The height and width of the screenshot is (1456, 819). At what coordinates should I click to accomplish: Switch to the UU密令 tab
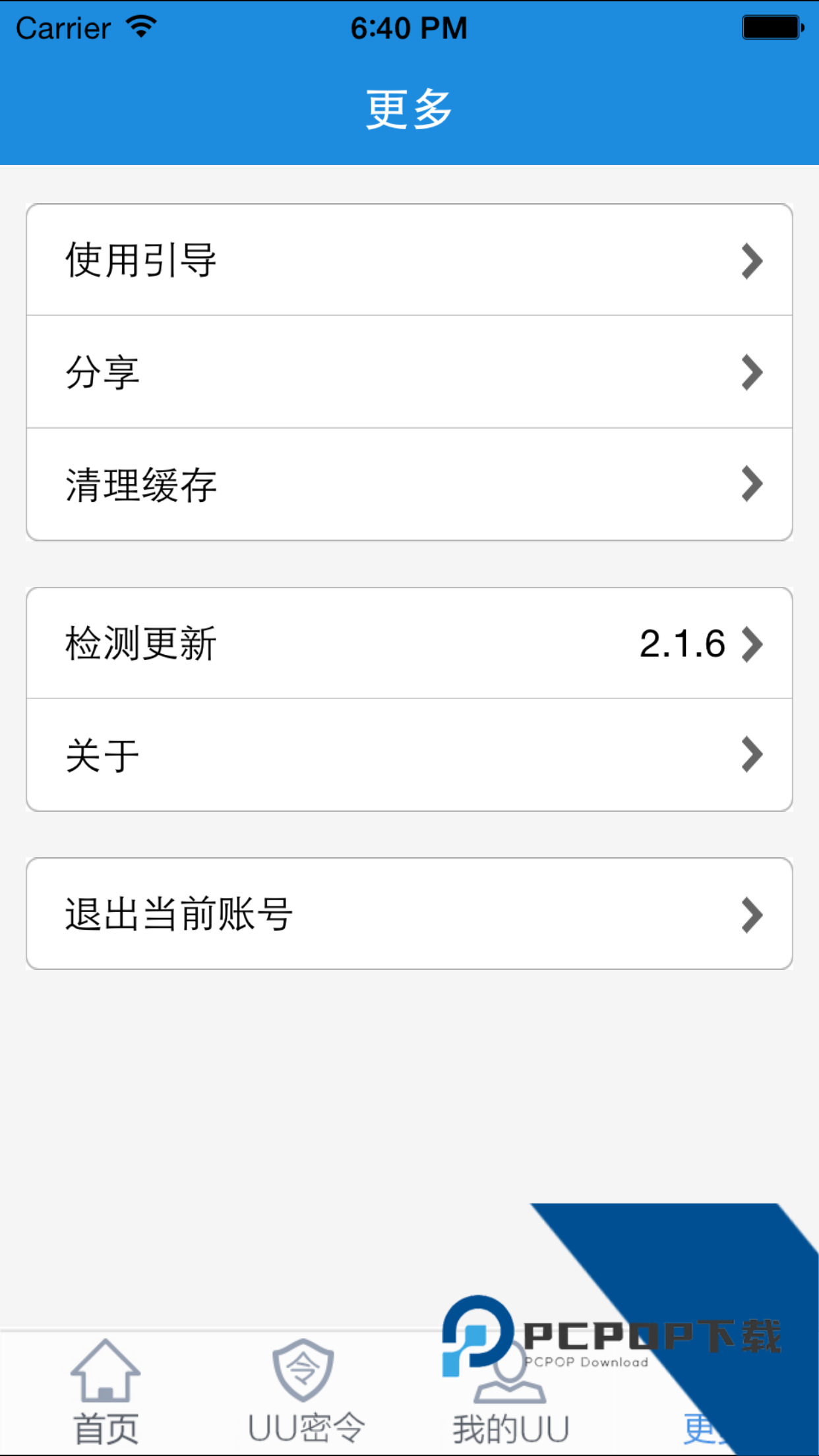(305, 1393)
